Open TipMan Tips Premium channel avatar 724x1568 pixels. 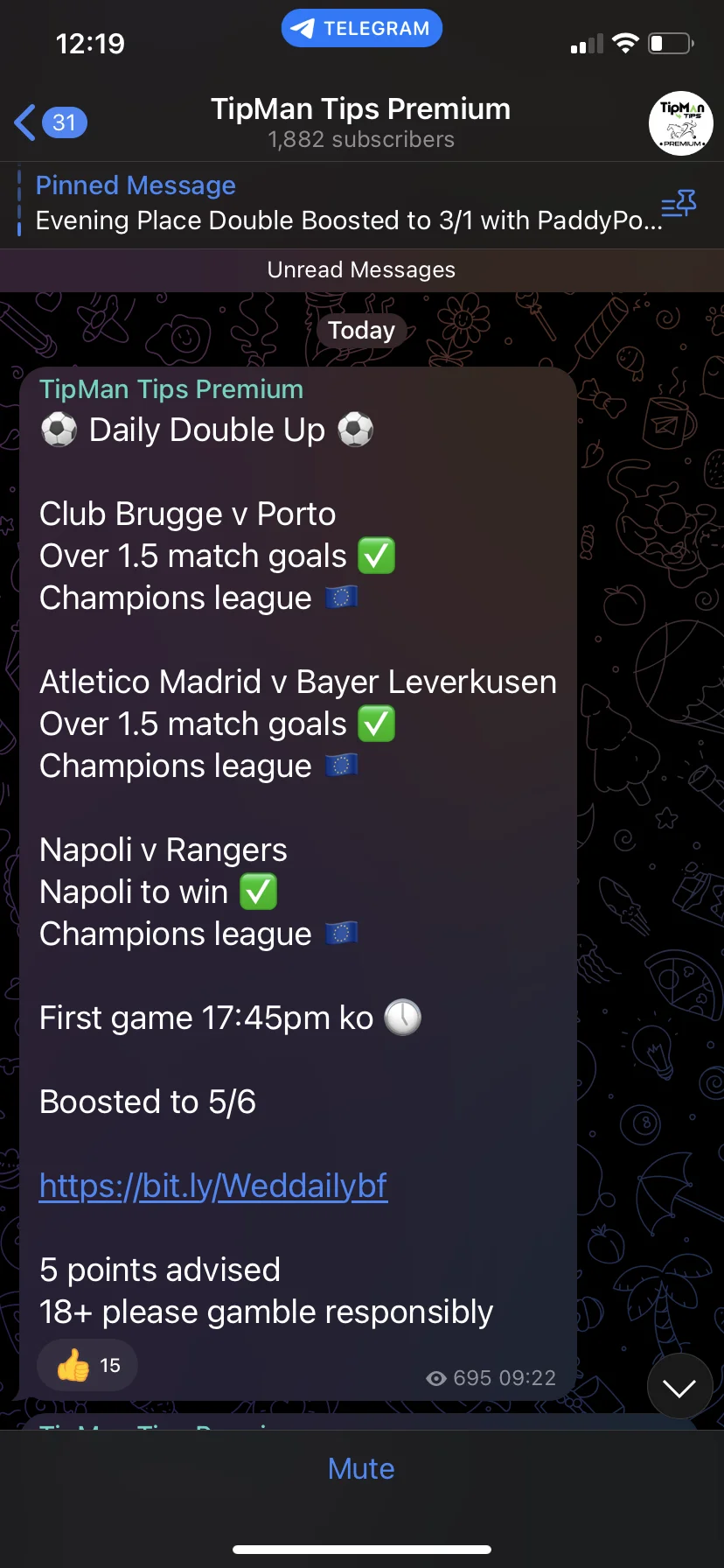click(x=680, y=123)
